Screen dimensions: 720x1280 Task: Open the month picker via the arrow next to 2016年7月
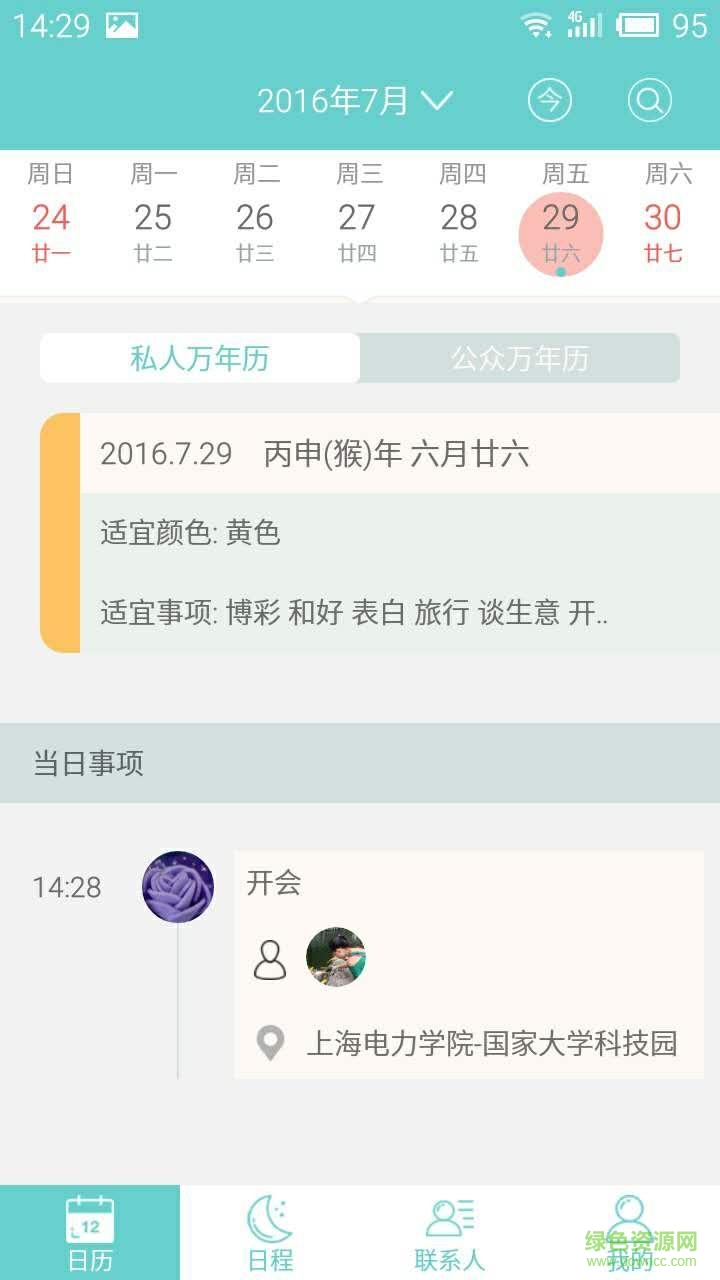[437, 100]
